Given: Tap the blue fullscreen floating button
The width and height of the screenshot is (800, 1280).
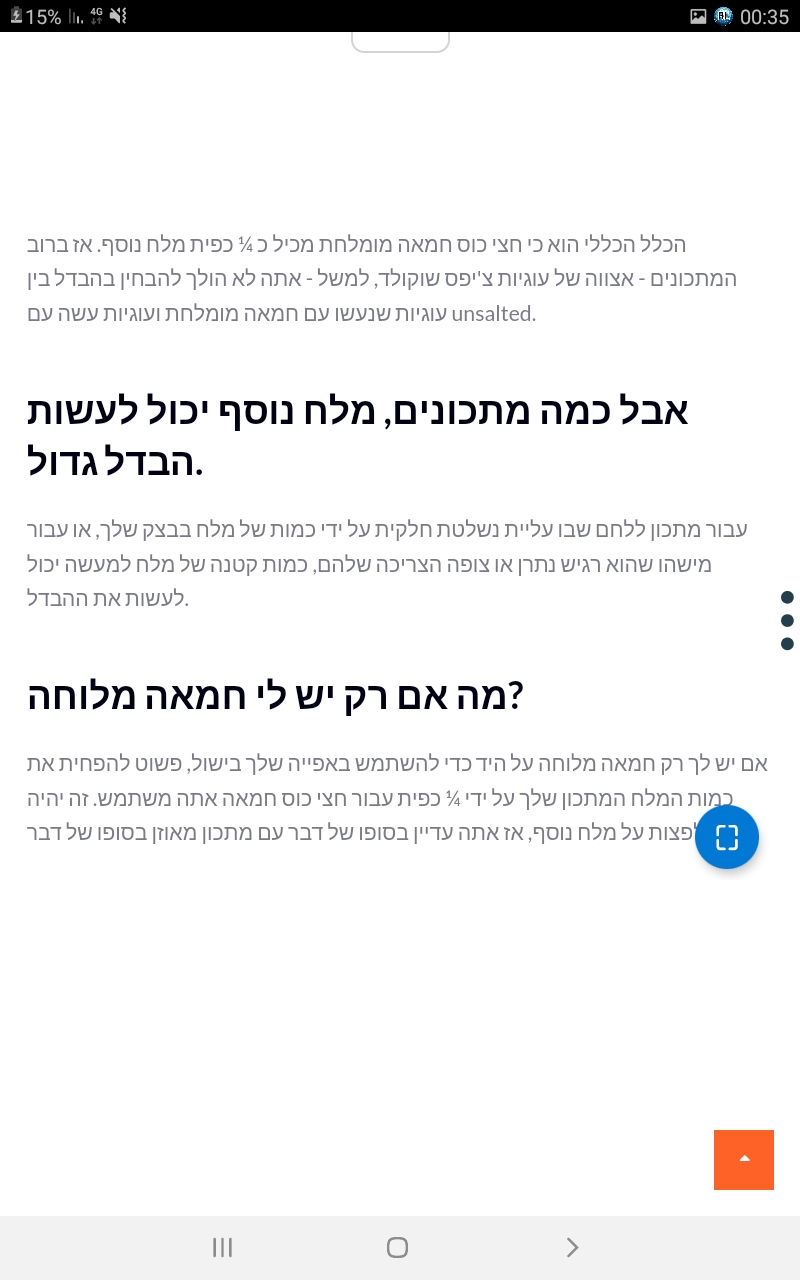Looking at the screenshot, I should (x=727, y=837).
